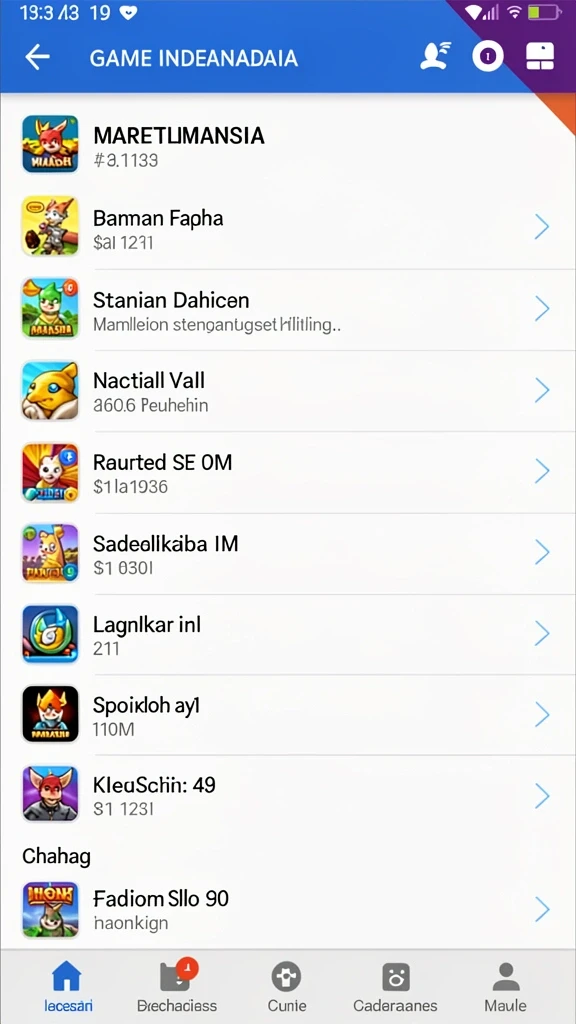The width and height of the screenshot is (576, 1024).
Task: Select the Nactiall Vall game
Action: (x=288, y=391)
